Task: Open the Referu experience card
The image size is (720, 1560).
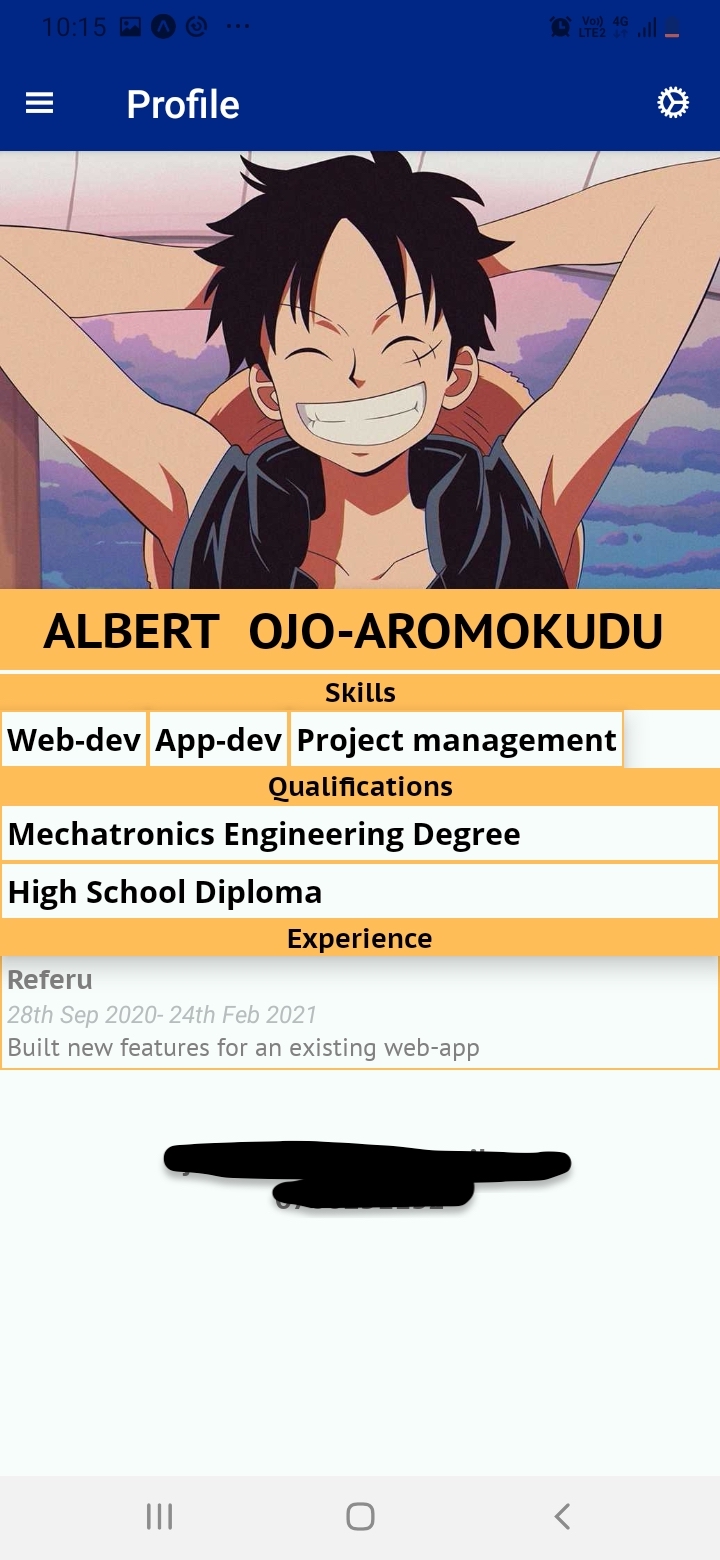Action: tap(359, 1013)
